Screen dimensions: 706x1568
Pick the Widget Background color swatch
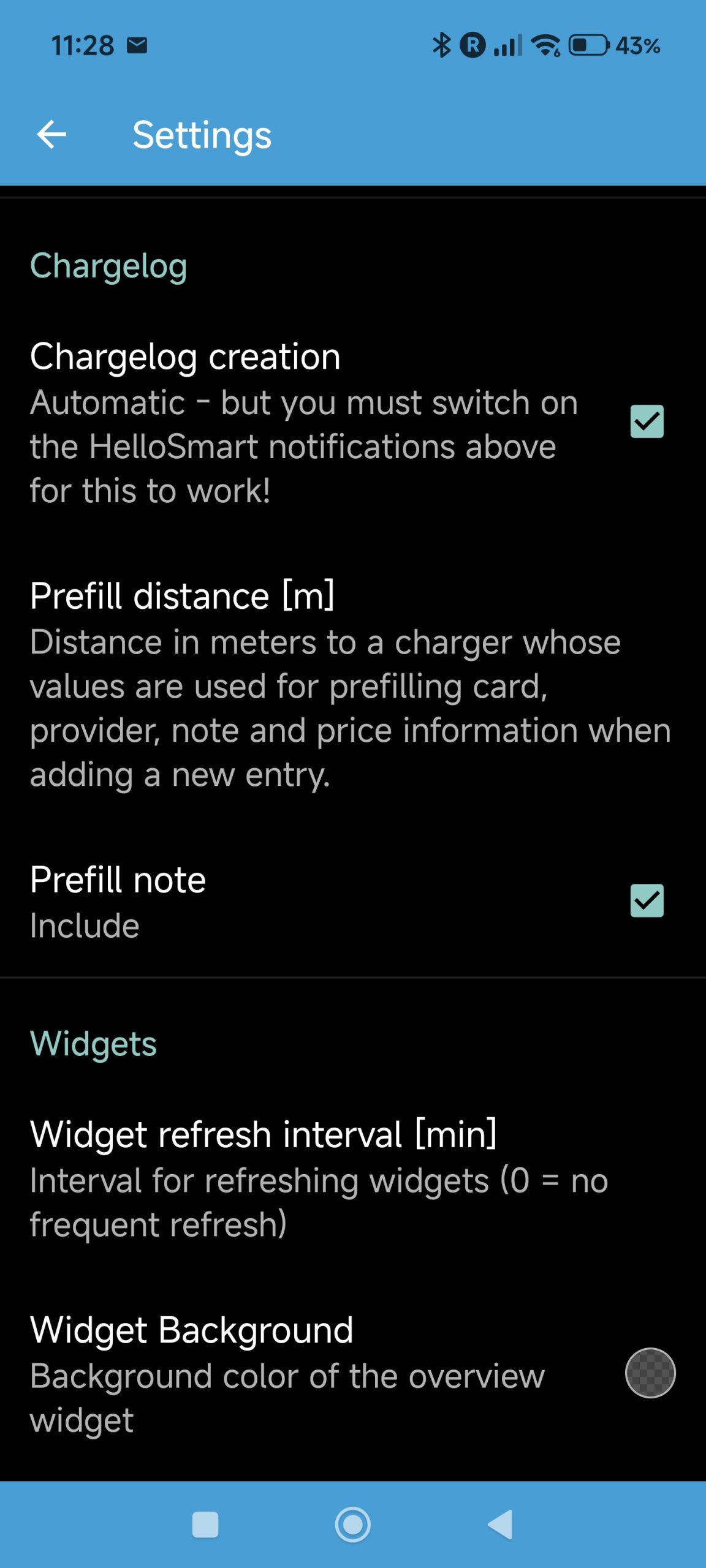click(650, 1373)
